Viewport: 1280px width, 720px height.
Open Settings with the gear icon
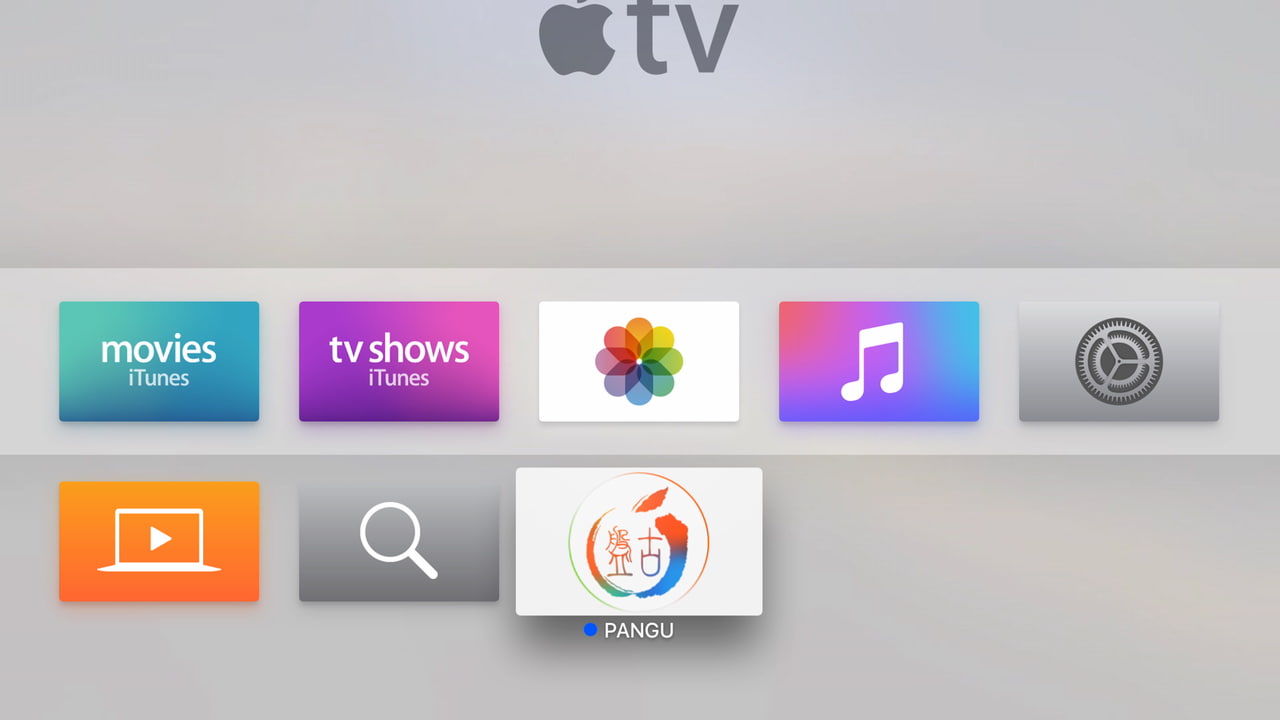click(x=1119, y=361)
